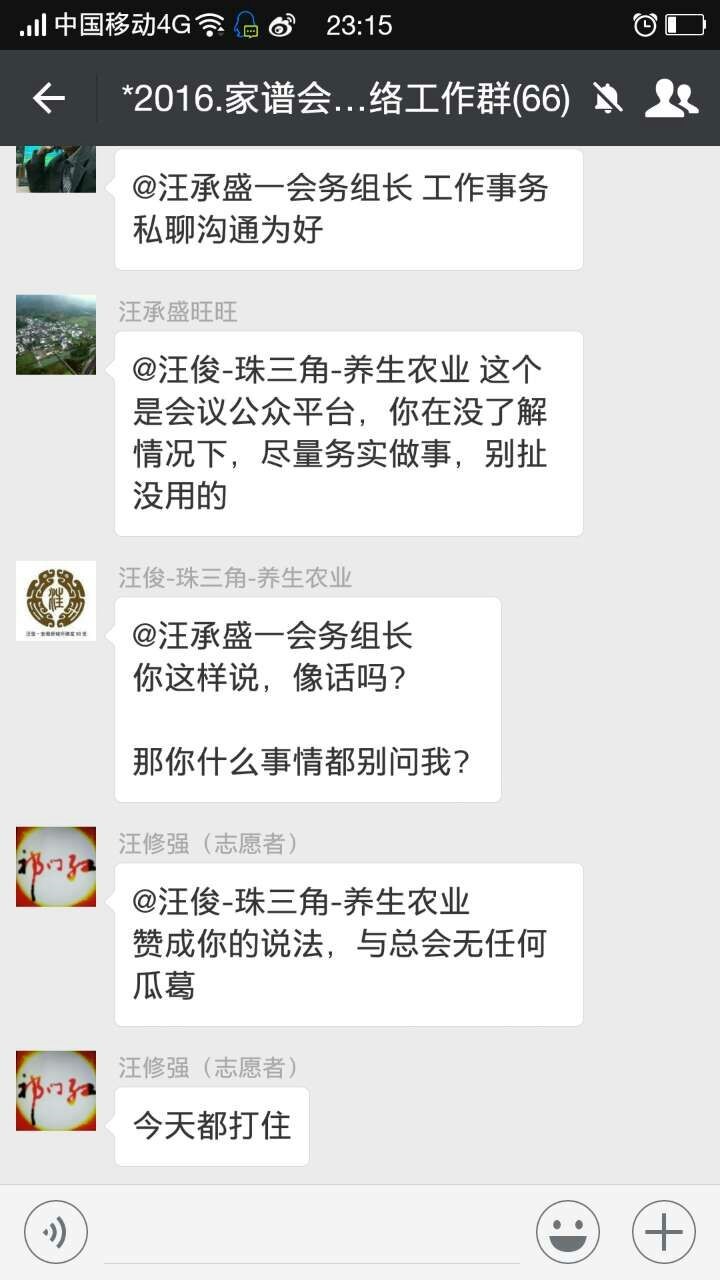Viewport: 720px width, 1280px height.
Task: Go back to the chat list
Action: 48,98
